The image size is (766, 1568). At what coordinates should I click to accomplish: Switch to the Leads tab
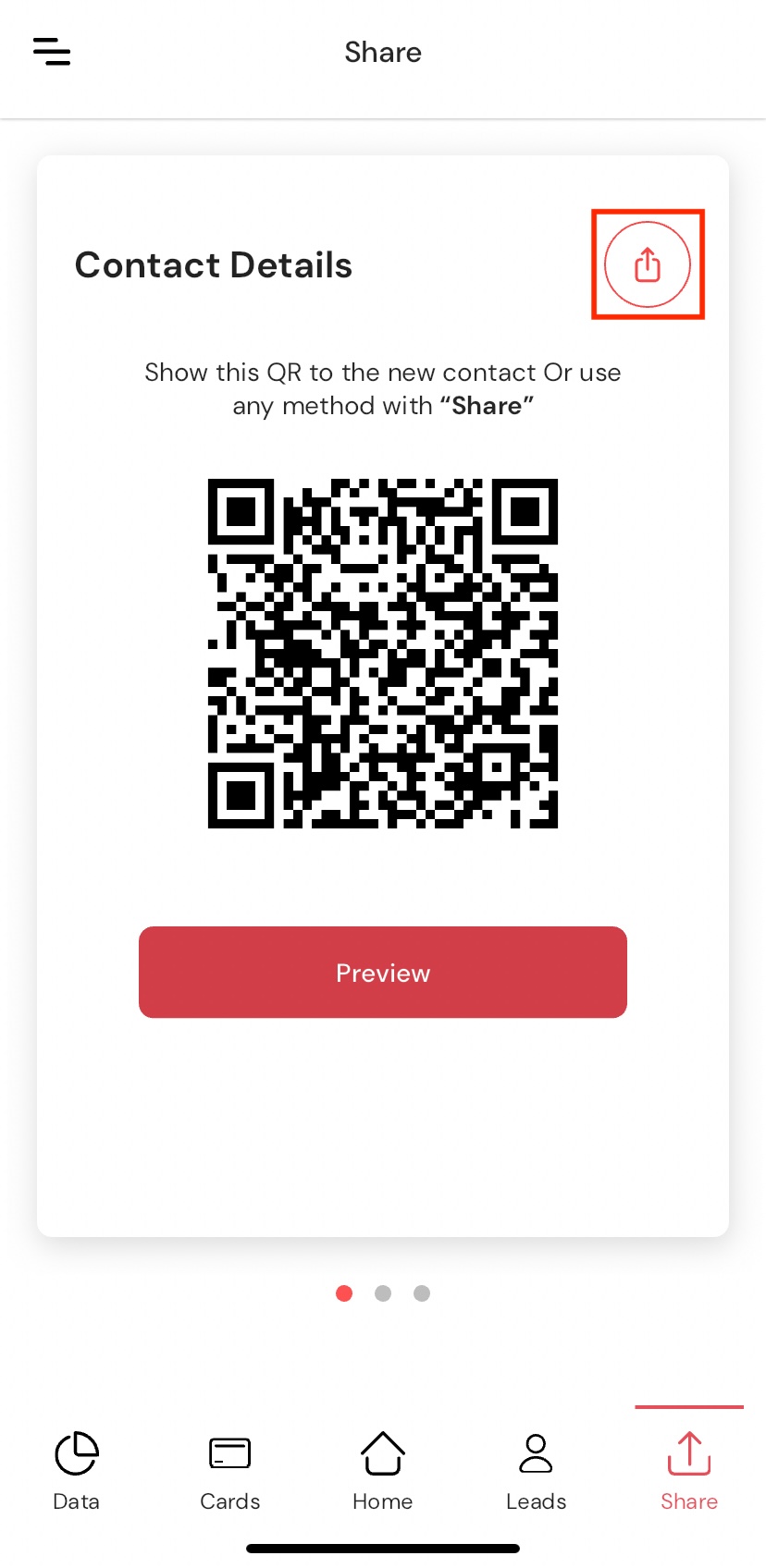pos(536,1471)
